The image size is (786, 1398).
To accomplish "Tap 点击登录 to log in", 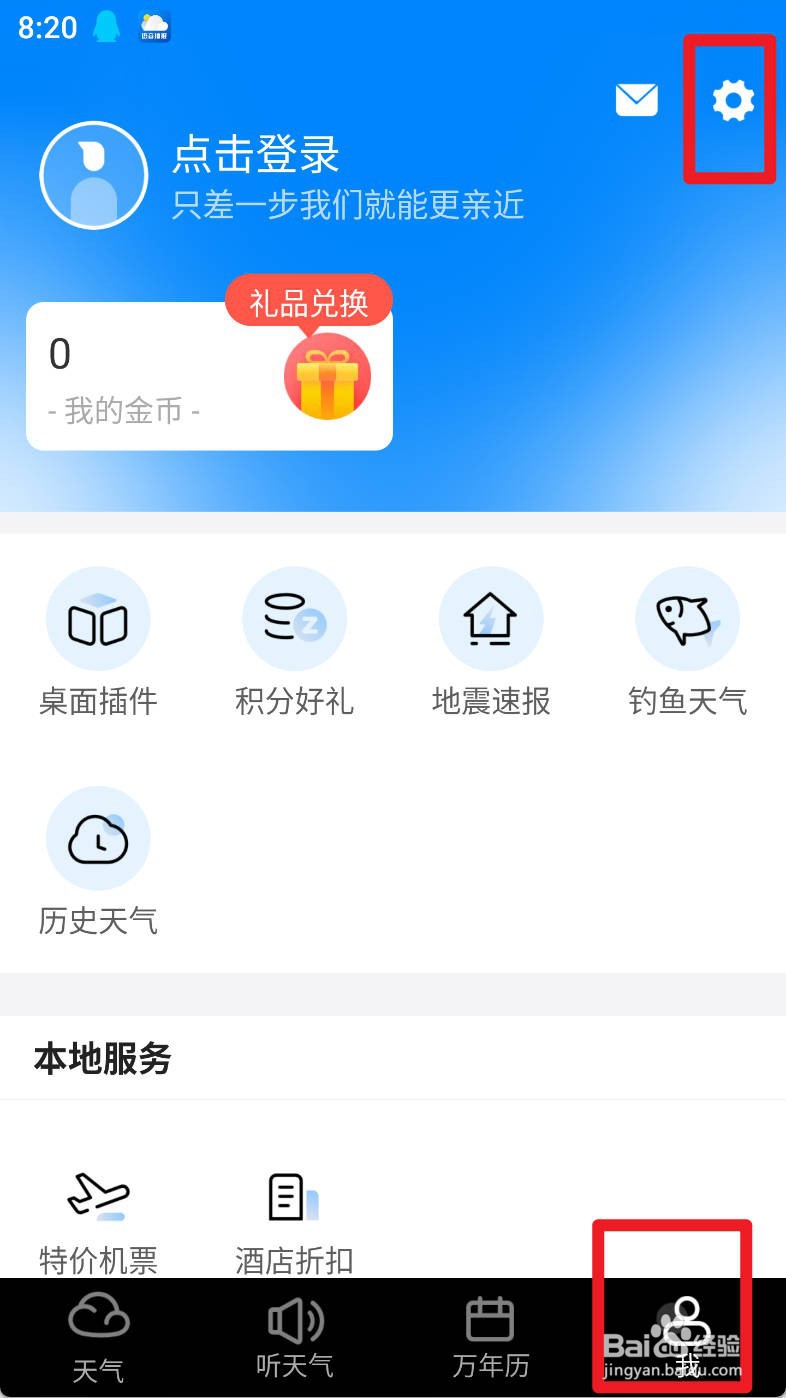I will tap(256, 156).
